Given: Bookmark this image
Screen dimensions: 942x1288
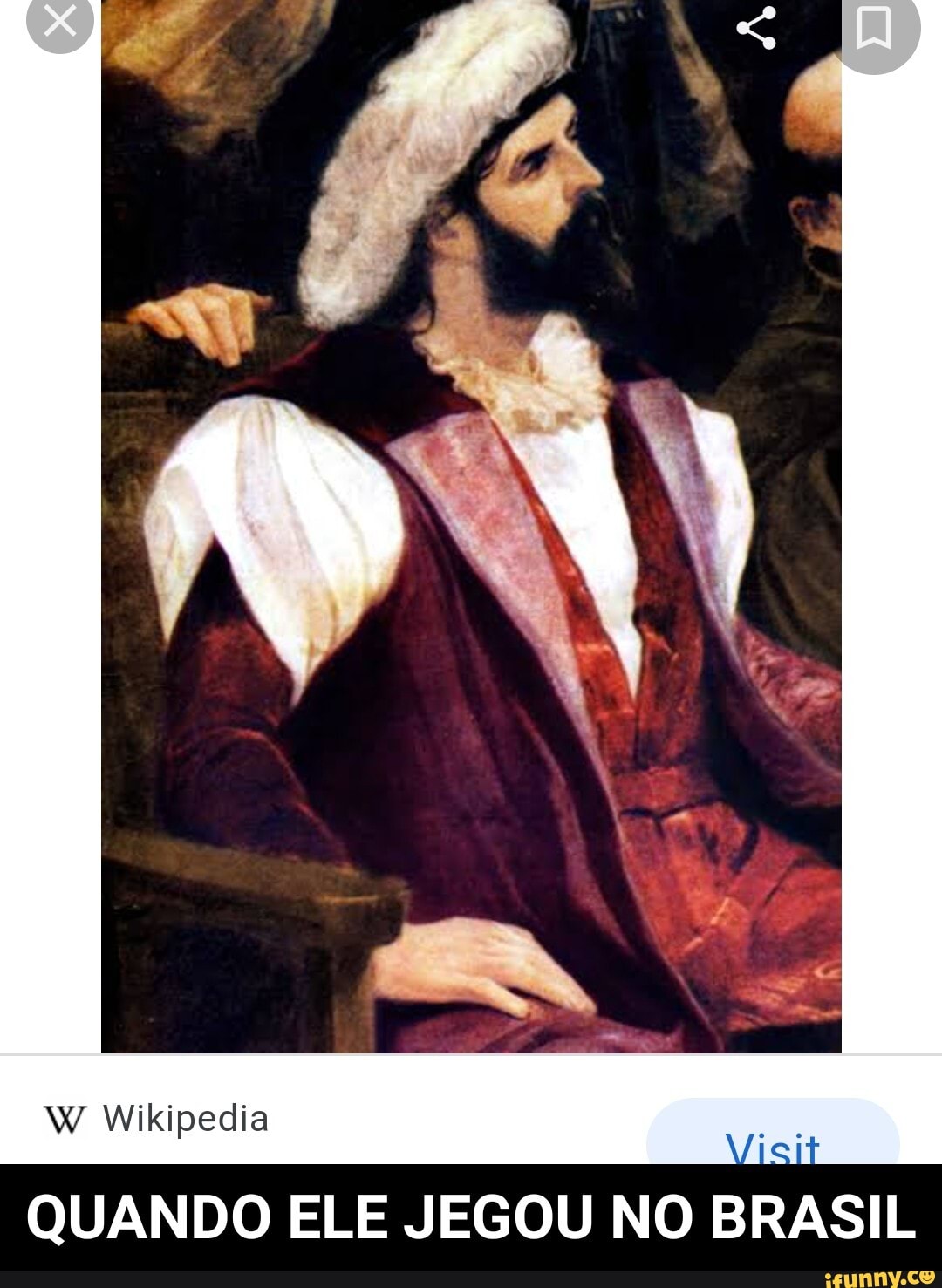Looking at the screenshot, I should click(874, 30).
